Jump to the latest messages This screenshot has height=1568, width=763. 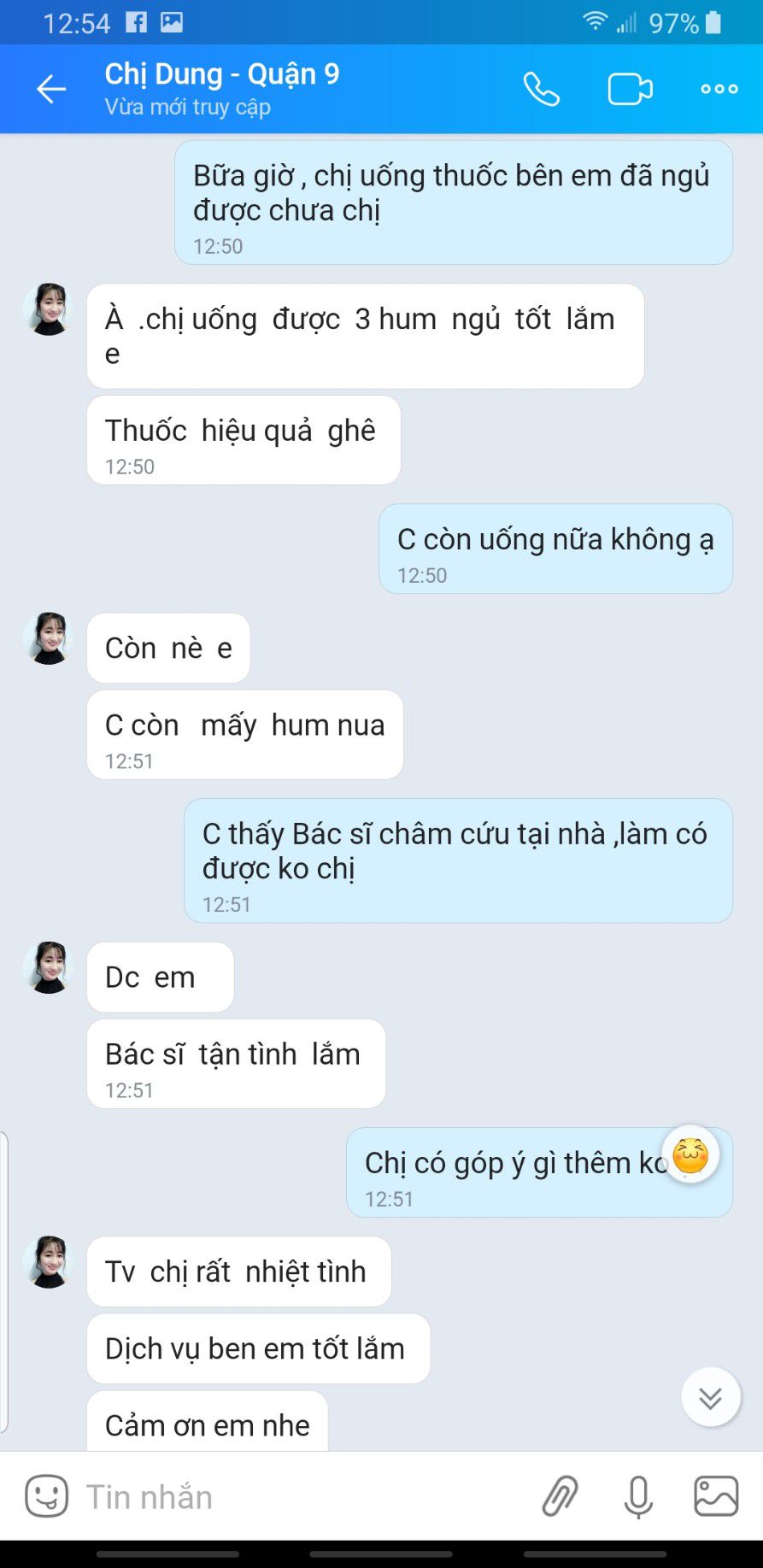pos(710,1397)
